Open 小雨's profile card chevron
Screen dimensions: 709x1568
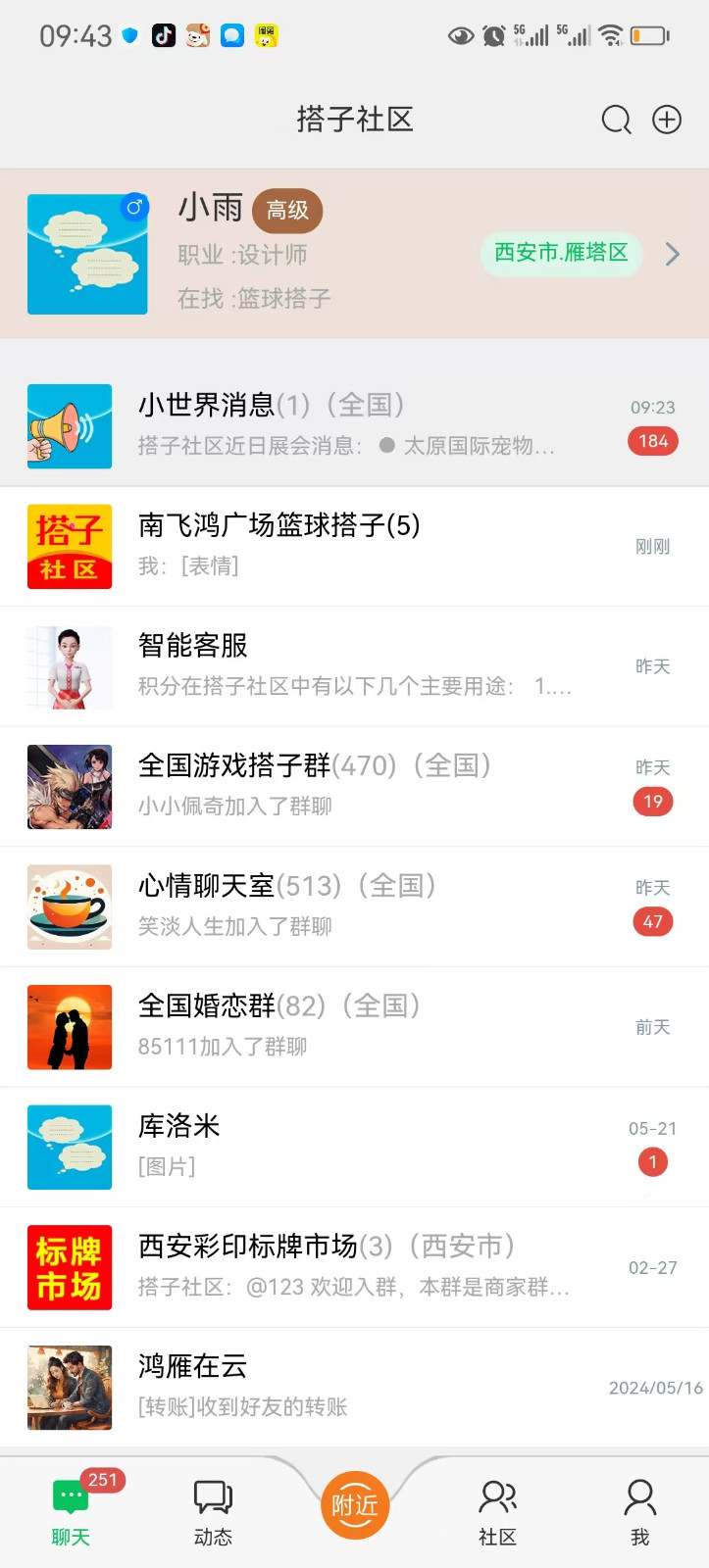click(673, 254)
